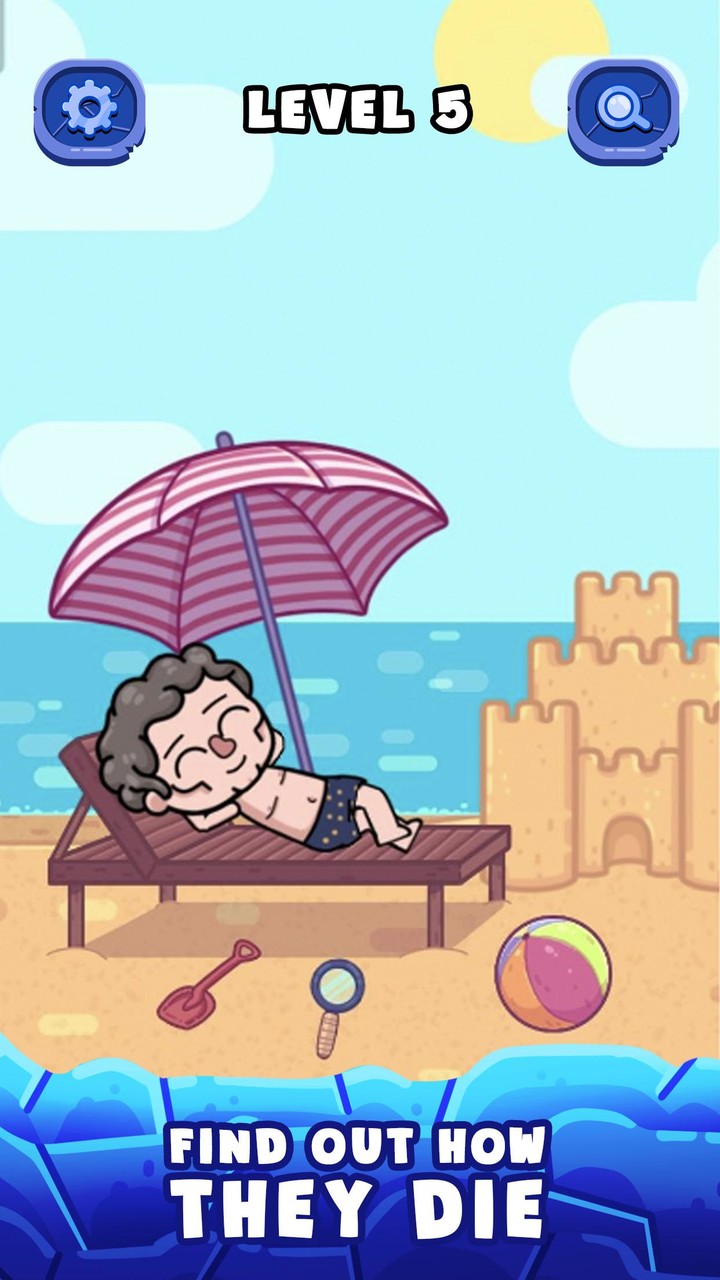Use the magnifier hint button
Screen dimensions: 720x1280
pos(624,110)
